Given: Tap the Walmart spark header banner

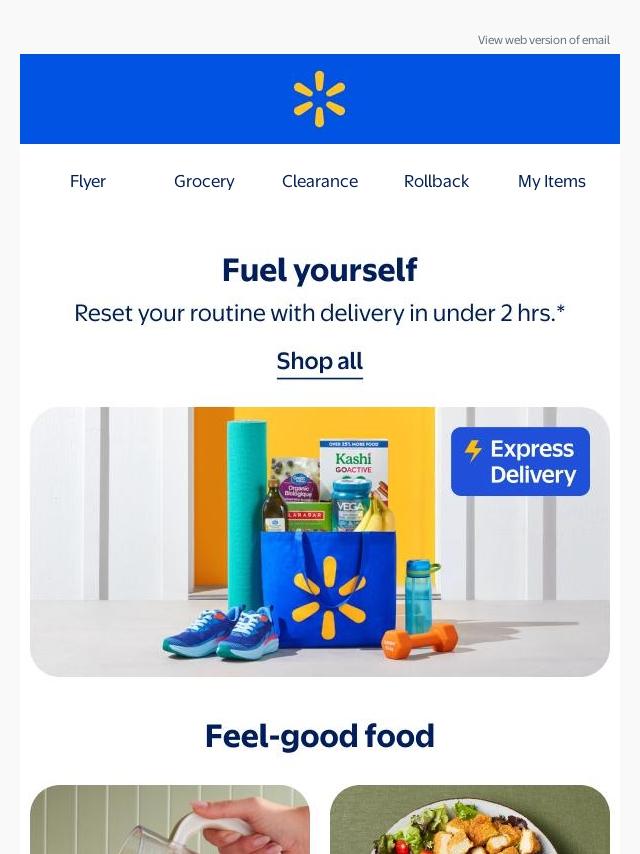Looking at the screenshot, I should pyautogui.click(x=320, y=99).
